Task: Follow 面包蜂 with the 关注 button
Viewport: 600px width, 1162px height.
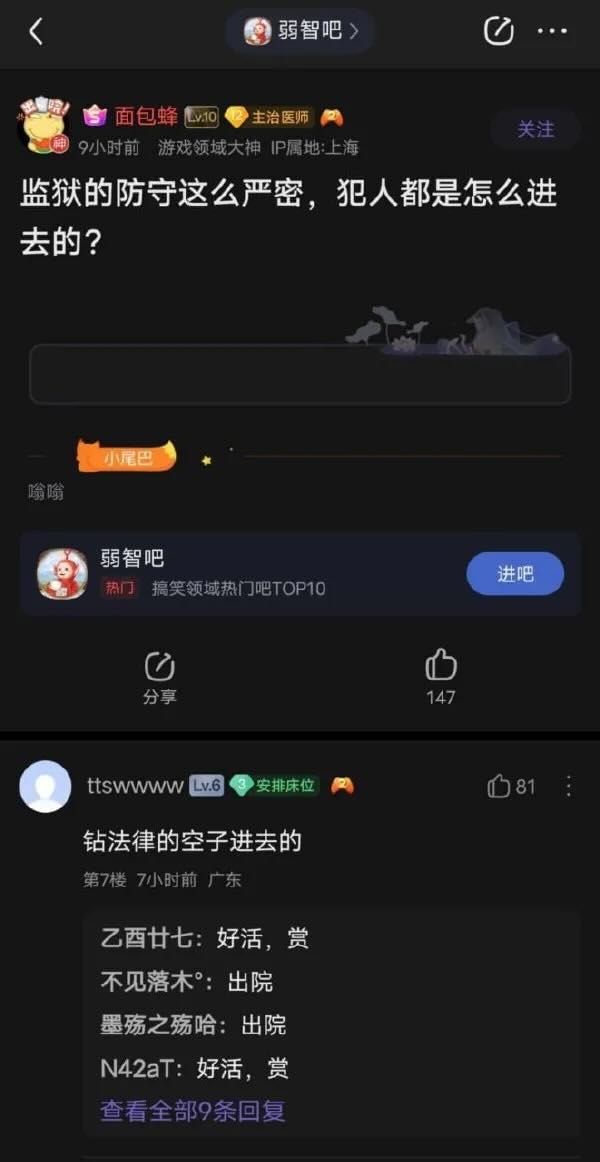Action: point(535,129)
